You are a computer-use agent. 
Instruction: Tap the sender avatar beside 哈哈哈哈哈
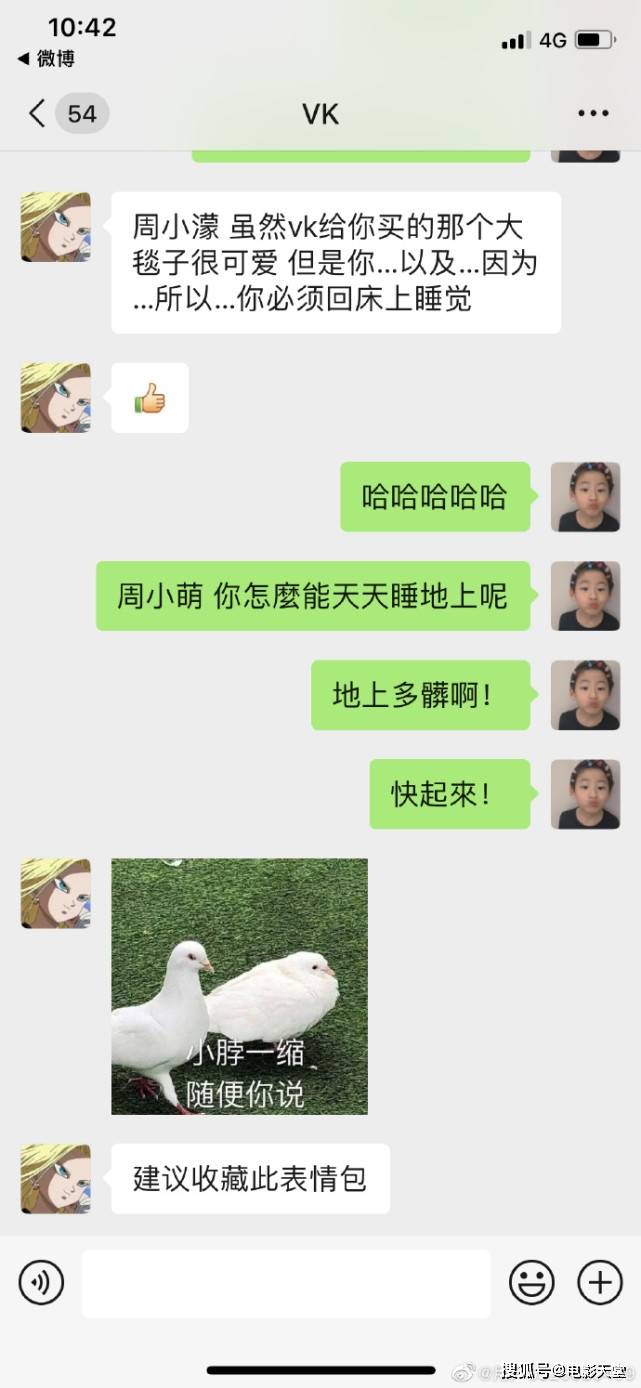pos(585,497)
